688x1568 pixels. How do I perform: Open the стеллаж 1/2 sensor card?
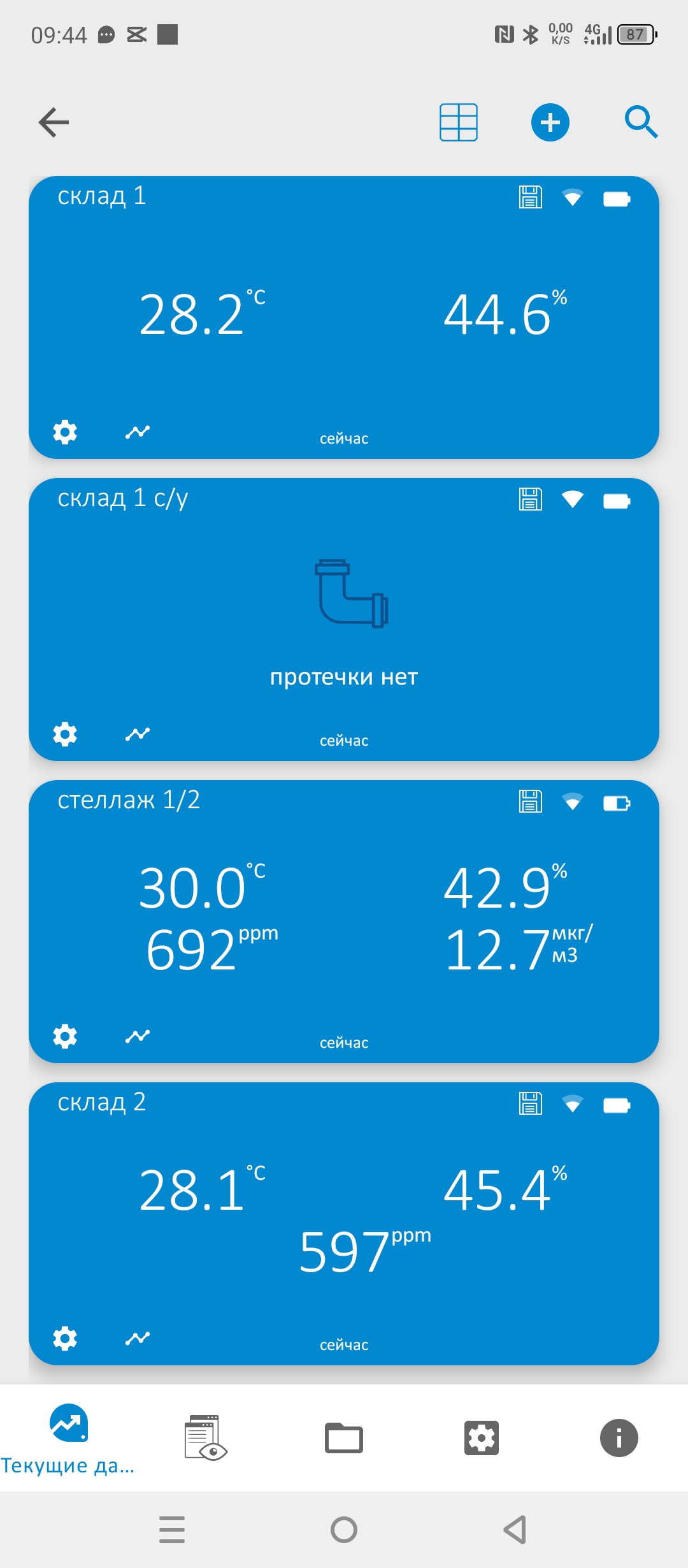pos(344,918)
